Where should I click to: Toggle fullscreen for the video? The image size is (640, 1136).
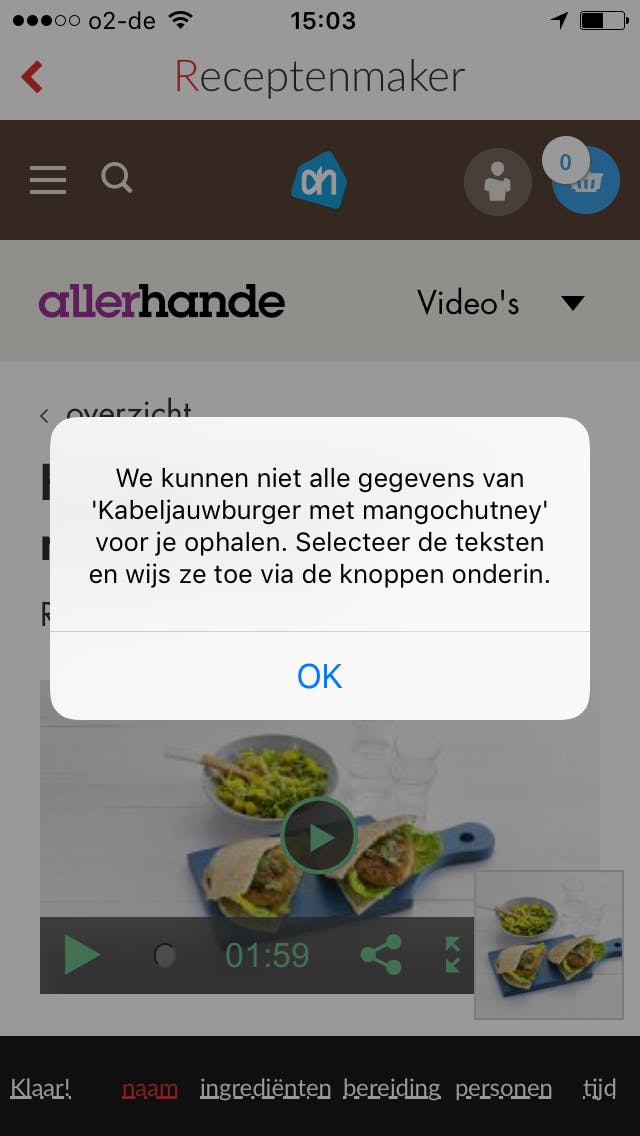tap(453, 955)
